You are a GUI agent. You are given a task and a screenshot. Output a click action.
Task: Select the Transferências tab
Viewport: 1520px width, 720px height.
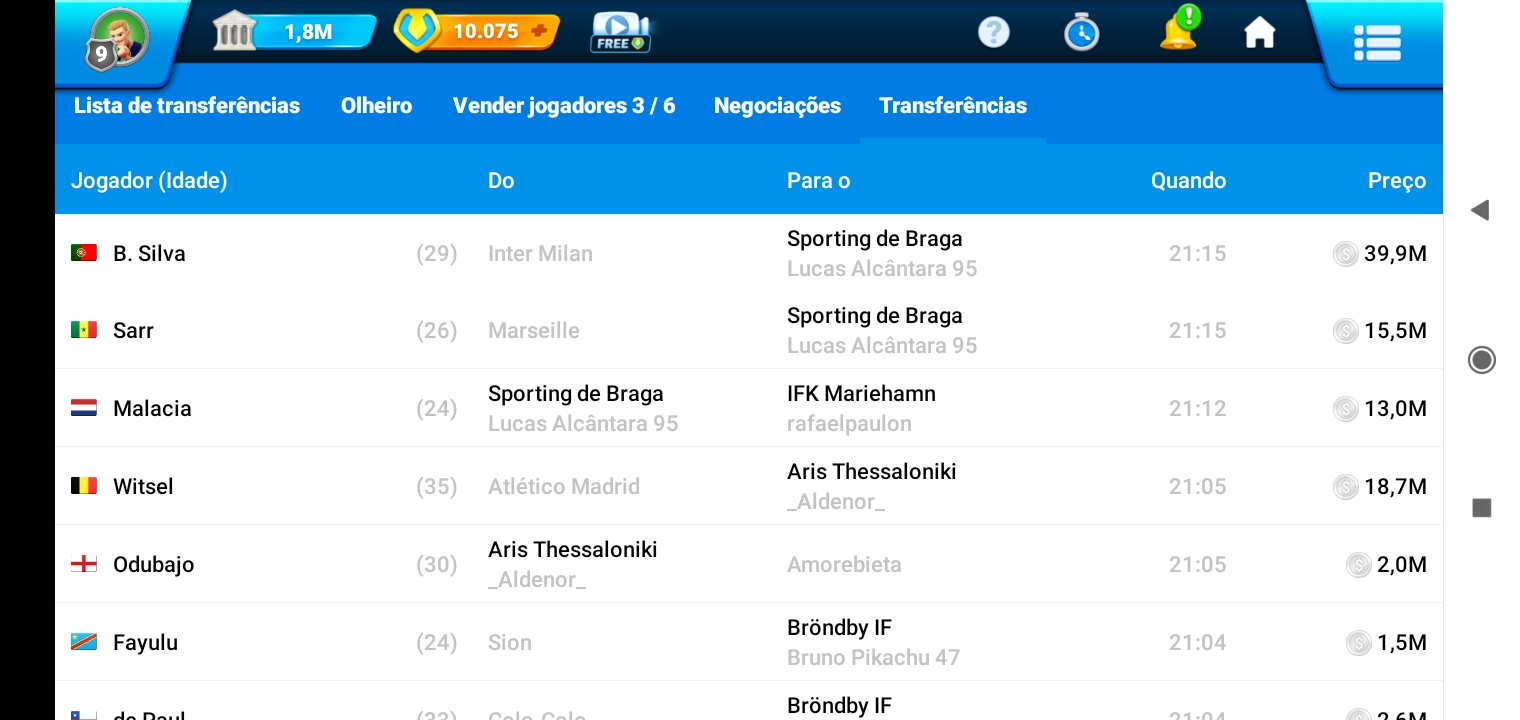[x=952, y=106]
